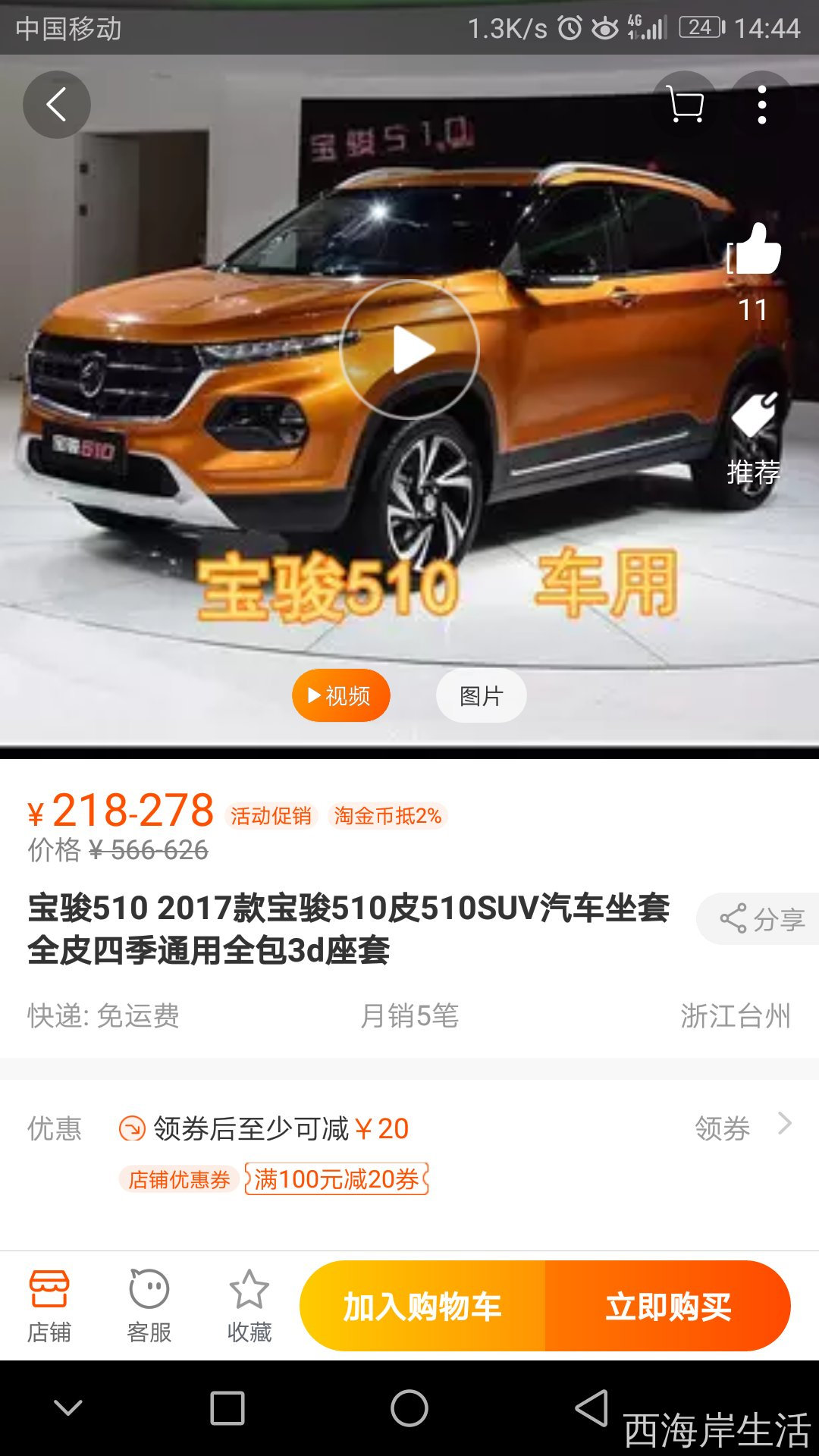819x1456 pixels.
Task: Select the 满100元减20券 coupon
Action: coord(337,1179)
